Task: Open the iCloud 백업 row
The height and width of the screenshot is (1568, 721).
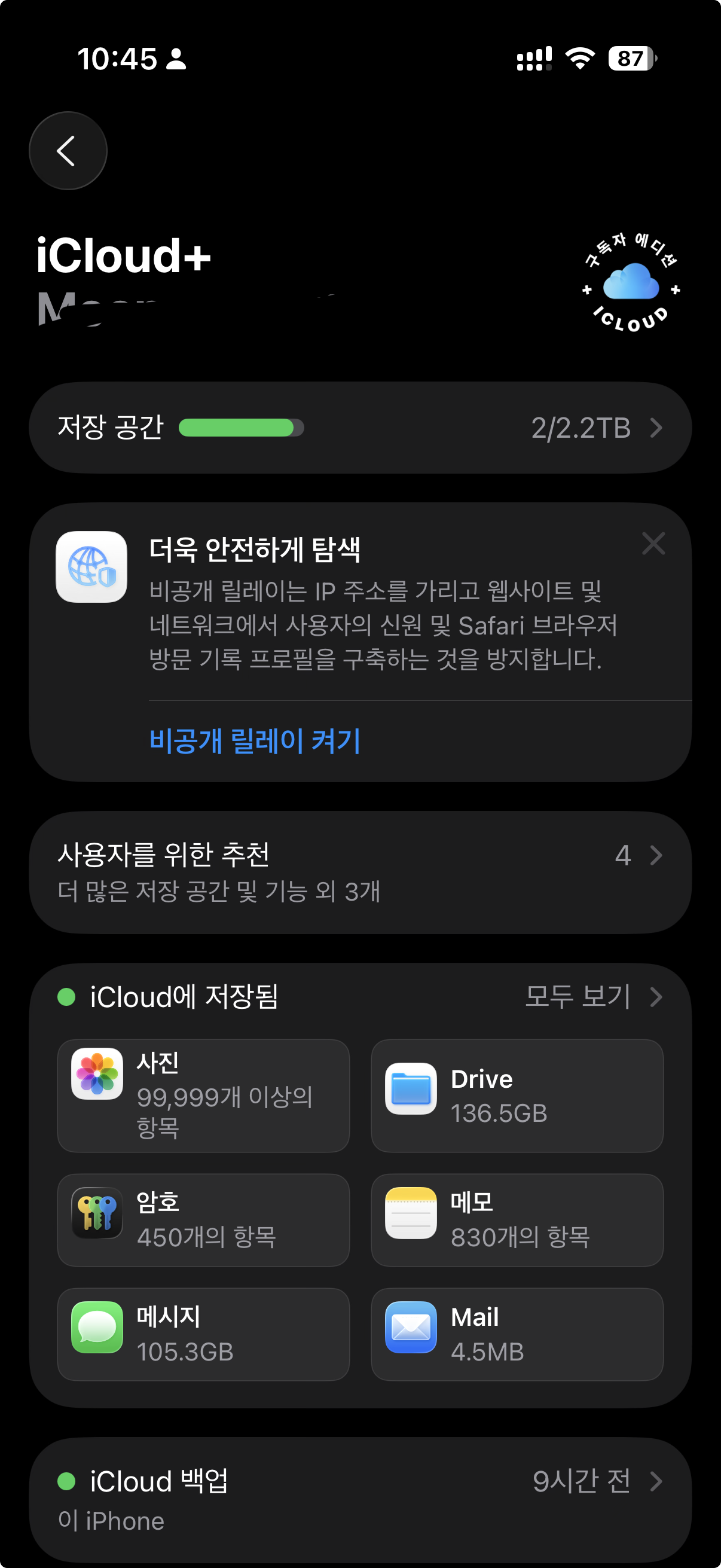Action: click(360, 1499)
